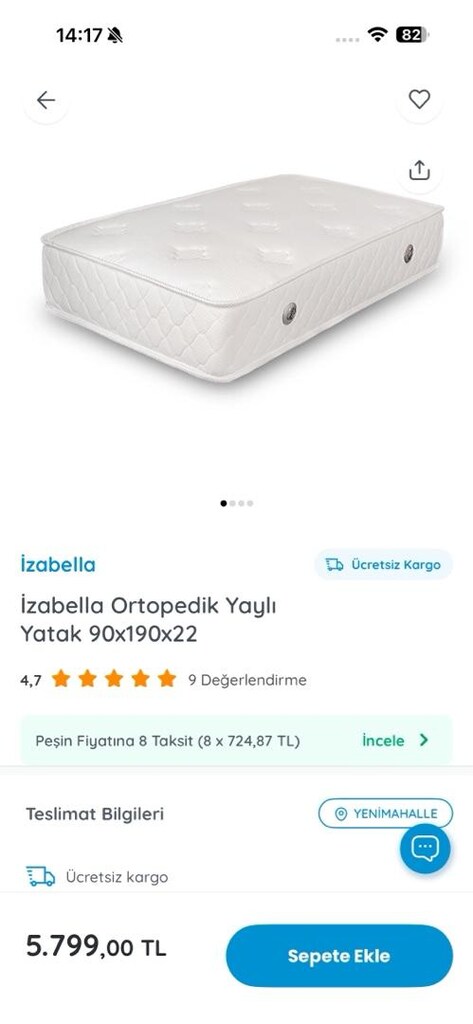Open the live chat bubble
This screenshot has height=1024, width=473.
coord(425,849)
